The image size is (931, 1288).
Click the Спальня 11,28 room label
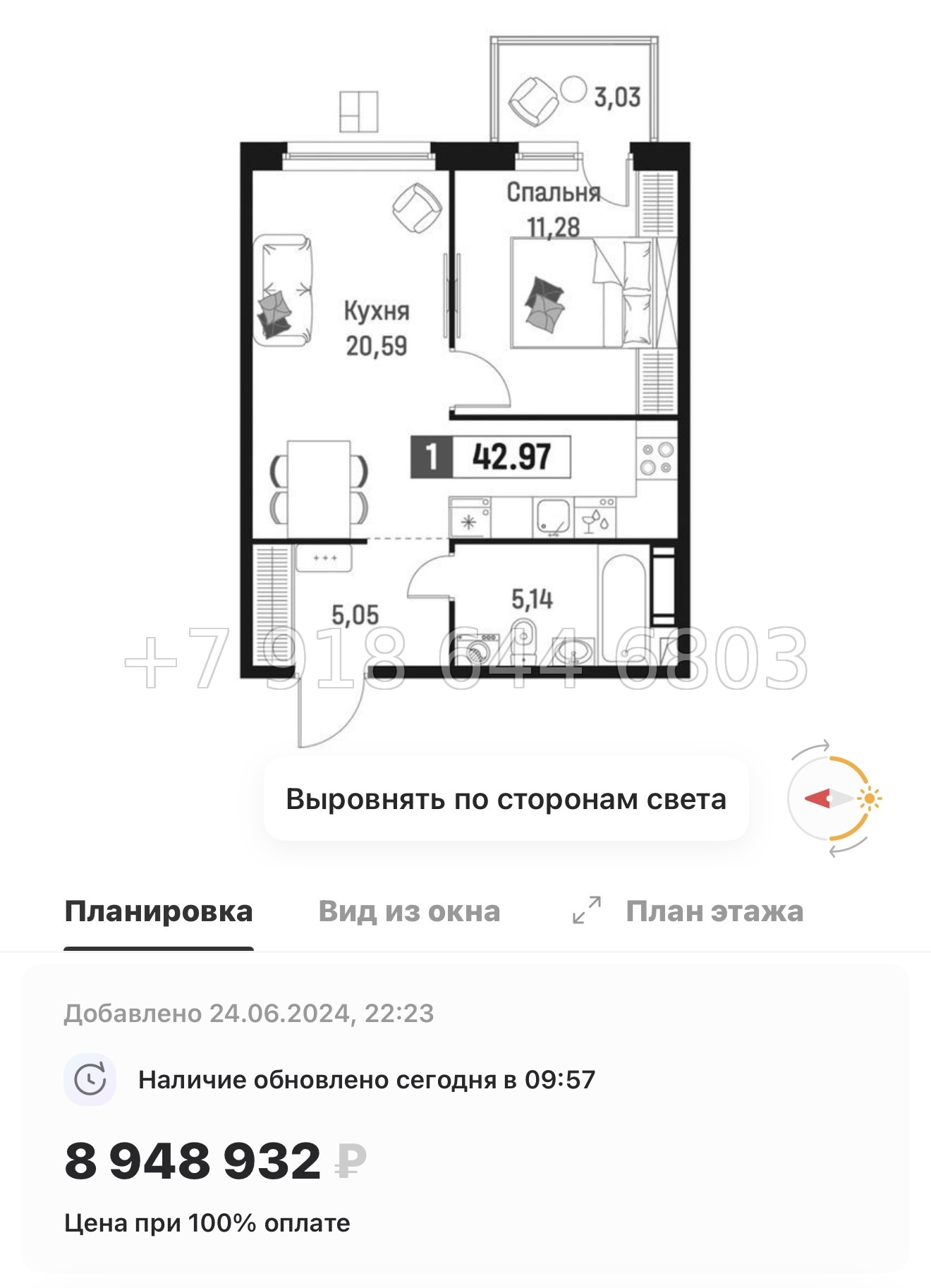tap(554, 208)
